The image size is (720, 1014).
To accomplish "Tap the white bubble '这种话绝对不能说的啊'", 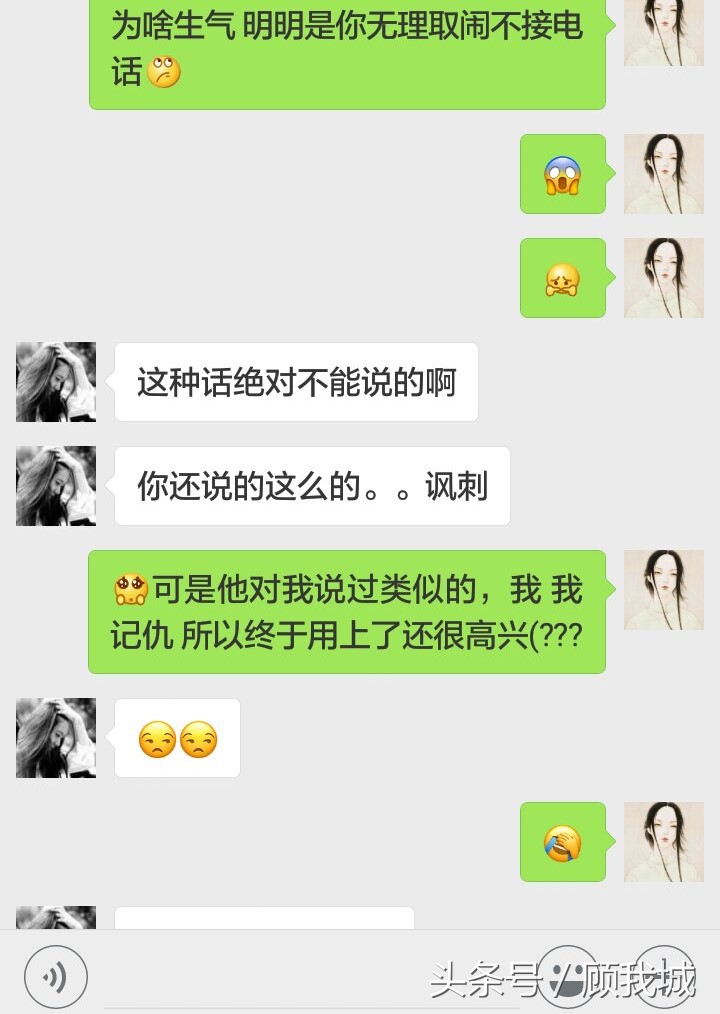I will pos(295,381).
